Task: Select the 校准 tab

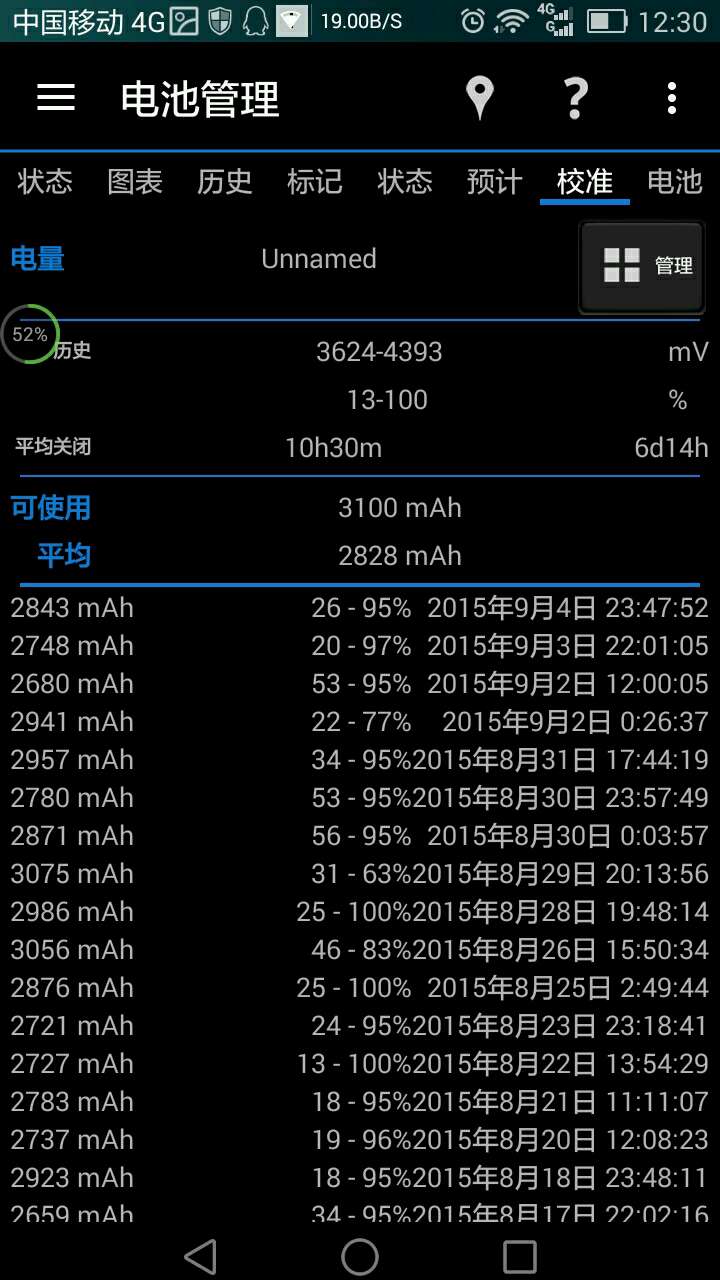Action: click(x=585, y=181)
